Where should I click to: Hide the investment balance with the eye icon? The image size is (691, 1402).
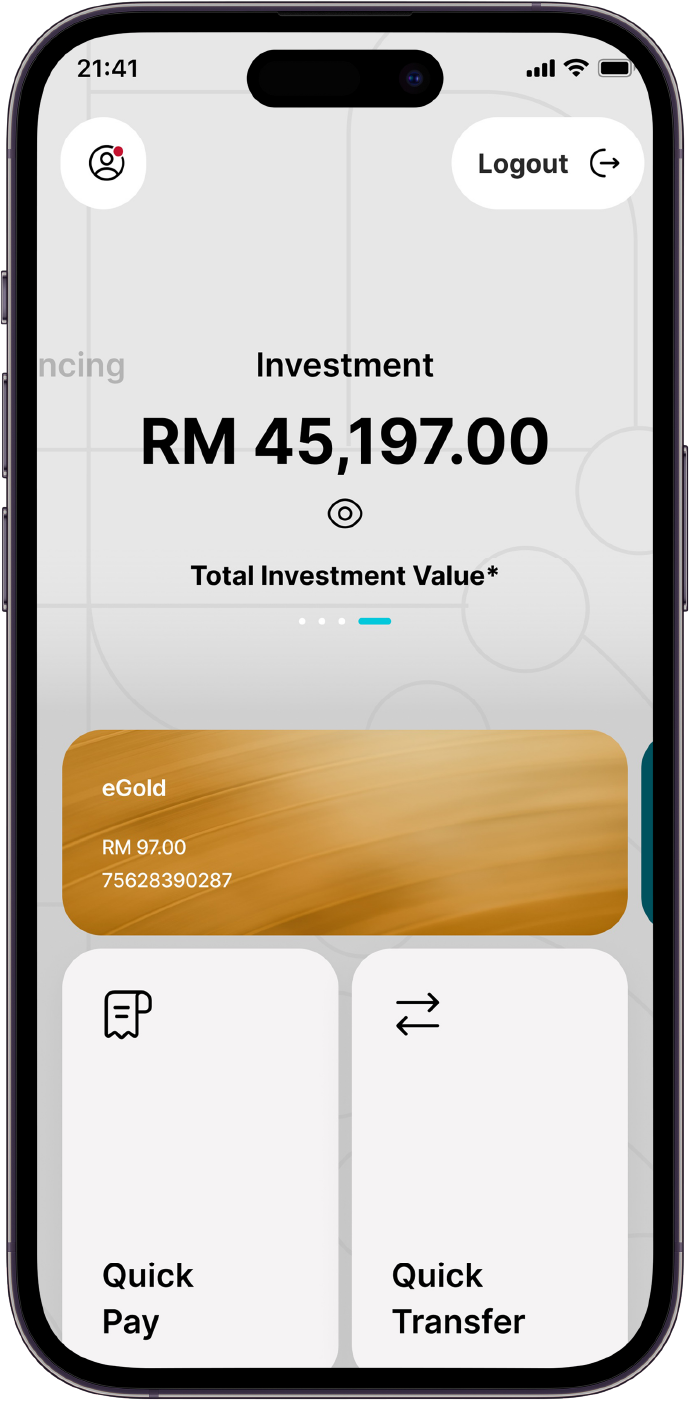click(345, 514)
